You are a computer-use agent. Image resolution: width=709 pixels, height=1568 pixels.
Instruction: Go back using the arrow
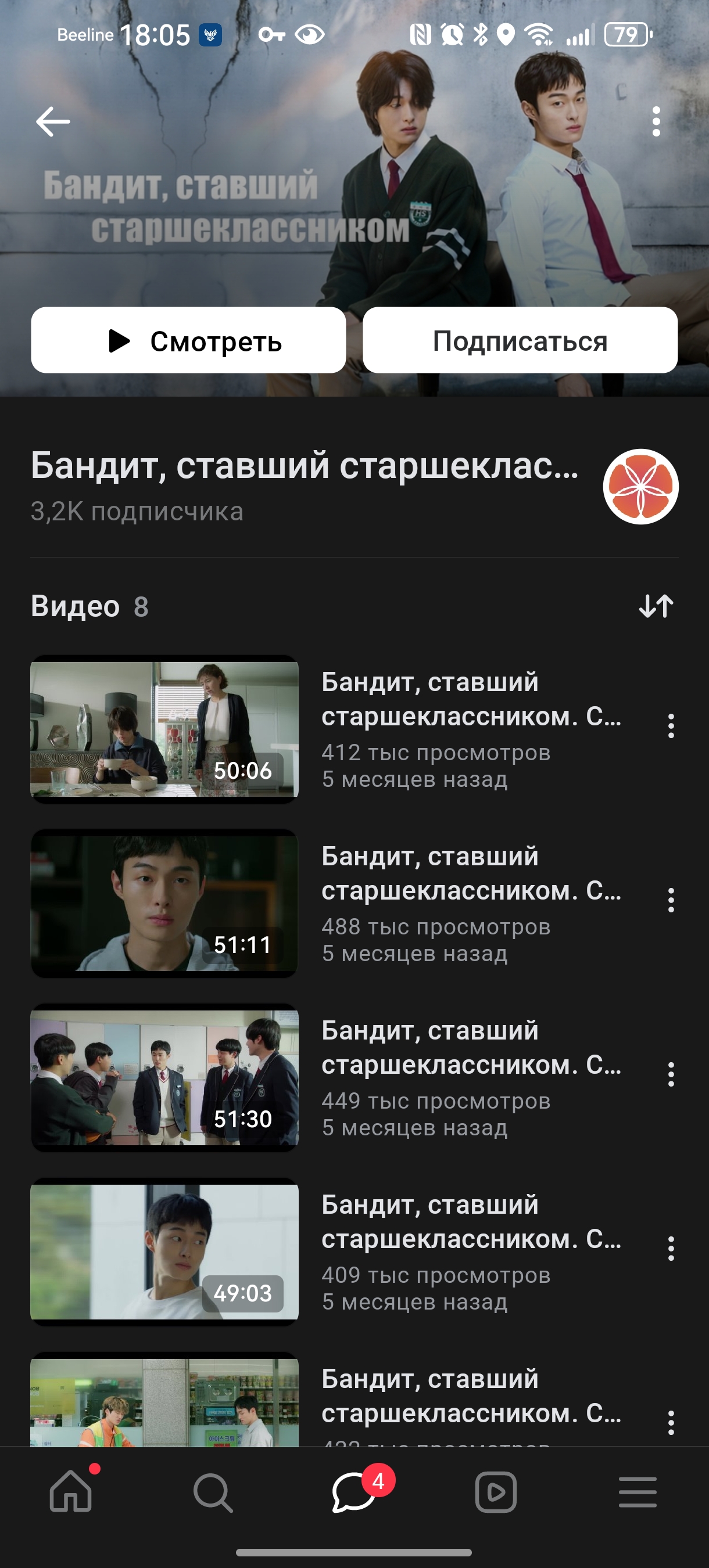click(x=53, y=122)
